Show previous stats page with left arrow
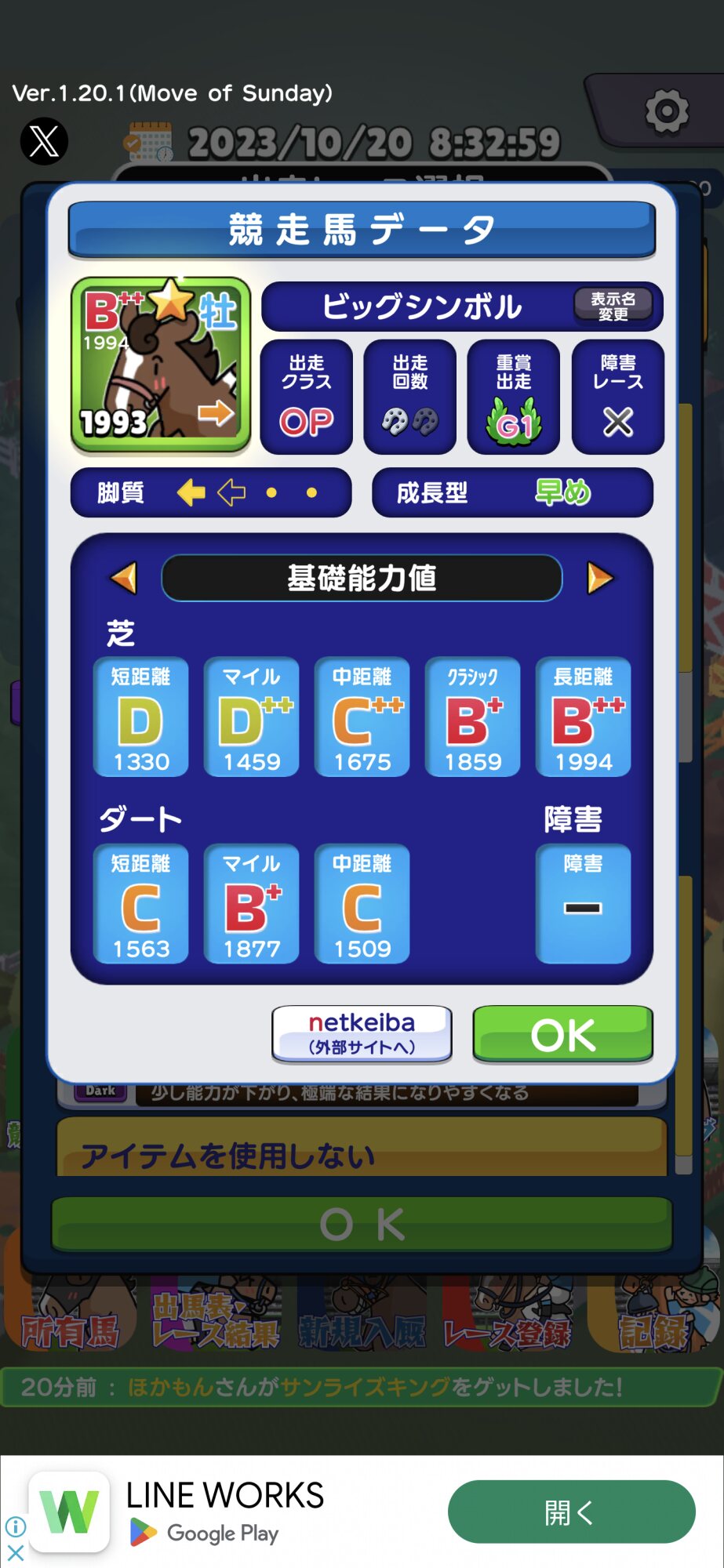The image size is (724, 1568). 124,578
